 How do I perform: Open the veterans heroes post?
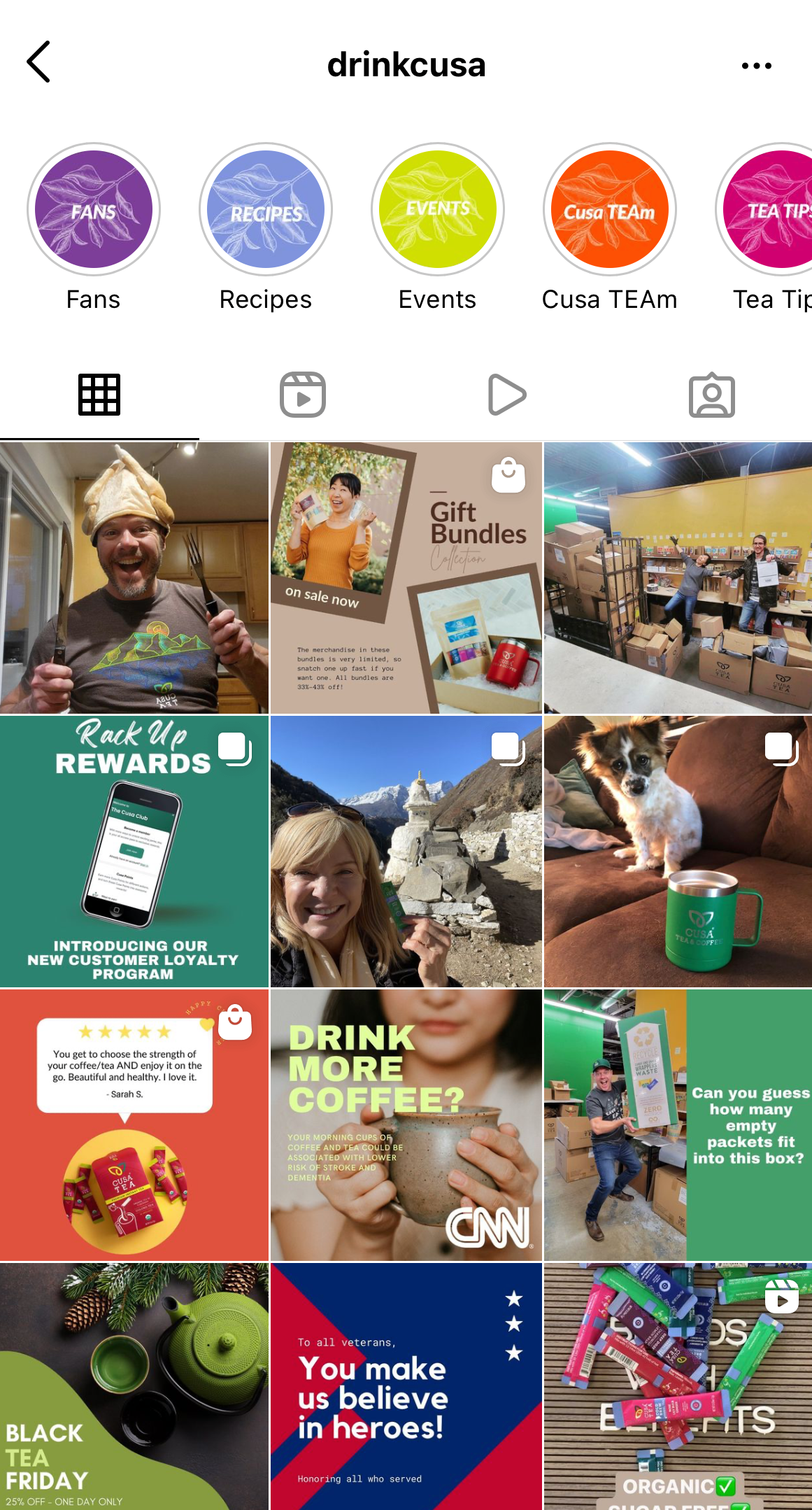pyautogui.click(x=406, y=1385)
